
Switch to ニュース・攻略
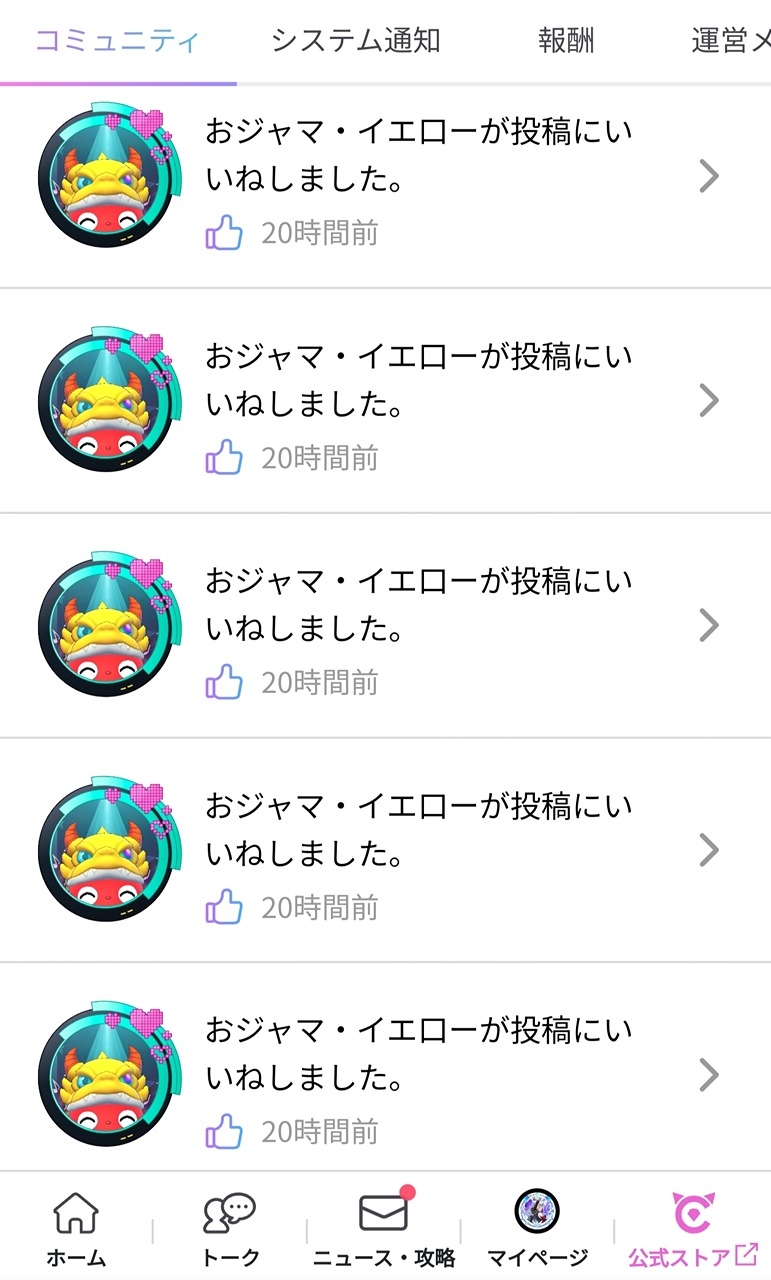(384, 1229)
